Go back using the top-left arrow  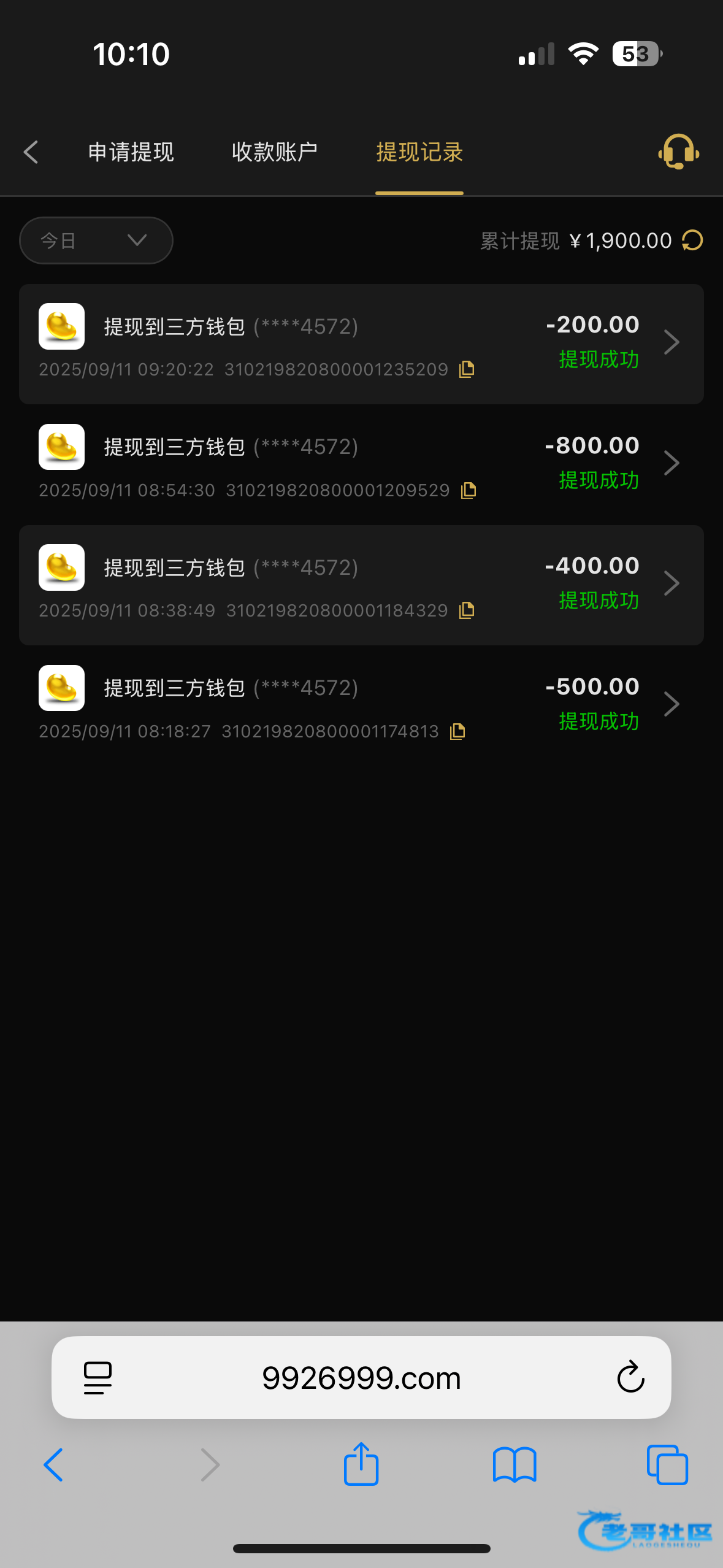pyautogui.click(x=31, y=152)
